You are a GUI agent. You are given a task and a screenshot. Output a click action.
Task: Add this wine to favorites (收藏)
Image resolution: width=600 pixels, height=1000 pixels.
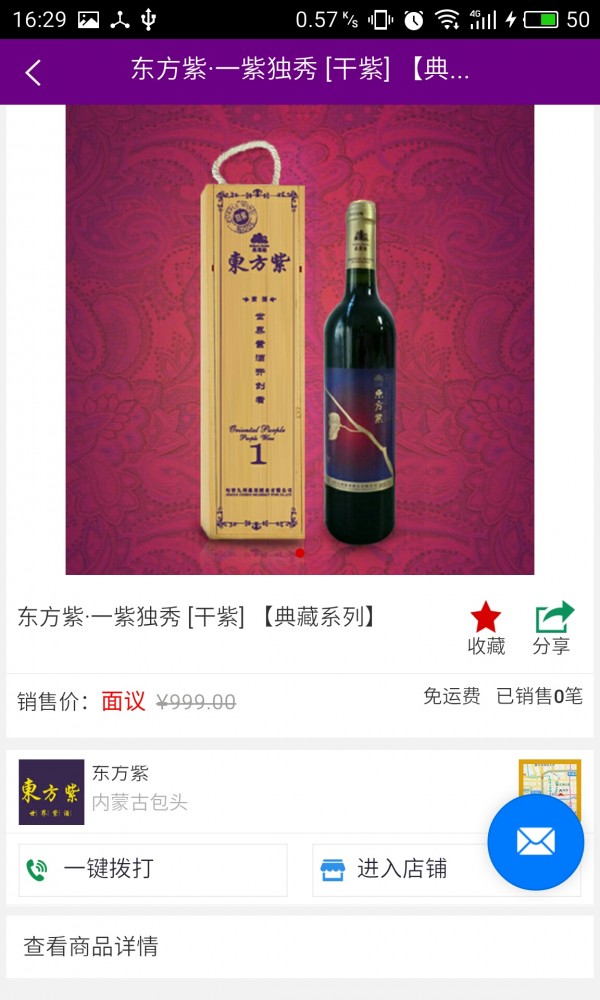(486, 628)
